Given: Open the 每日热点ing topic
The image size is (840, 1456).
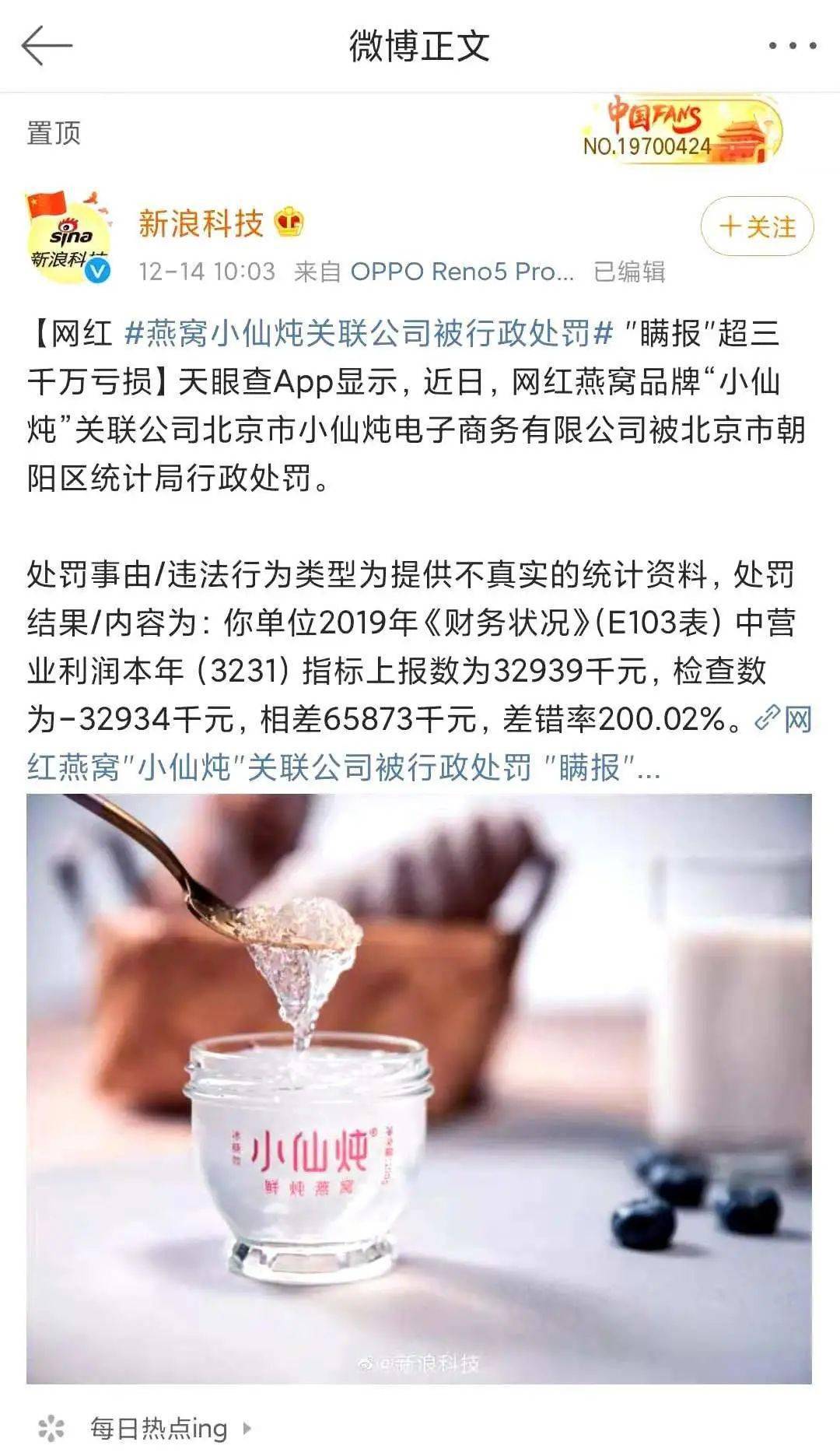Looking at the screenshot, I should point(159,1427).
